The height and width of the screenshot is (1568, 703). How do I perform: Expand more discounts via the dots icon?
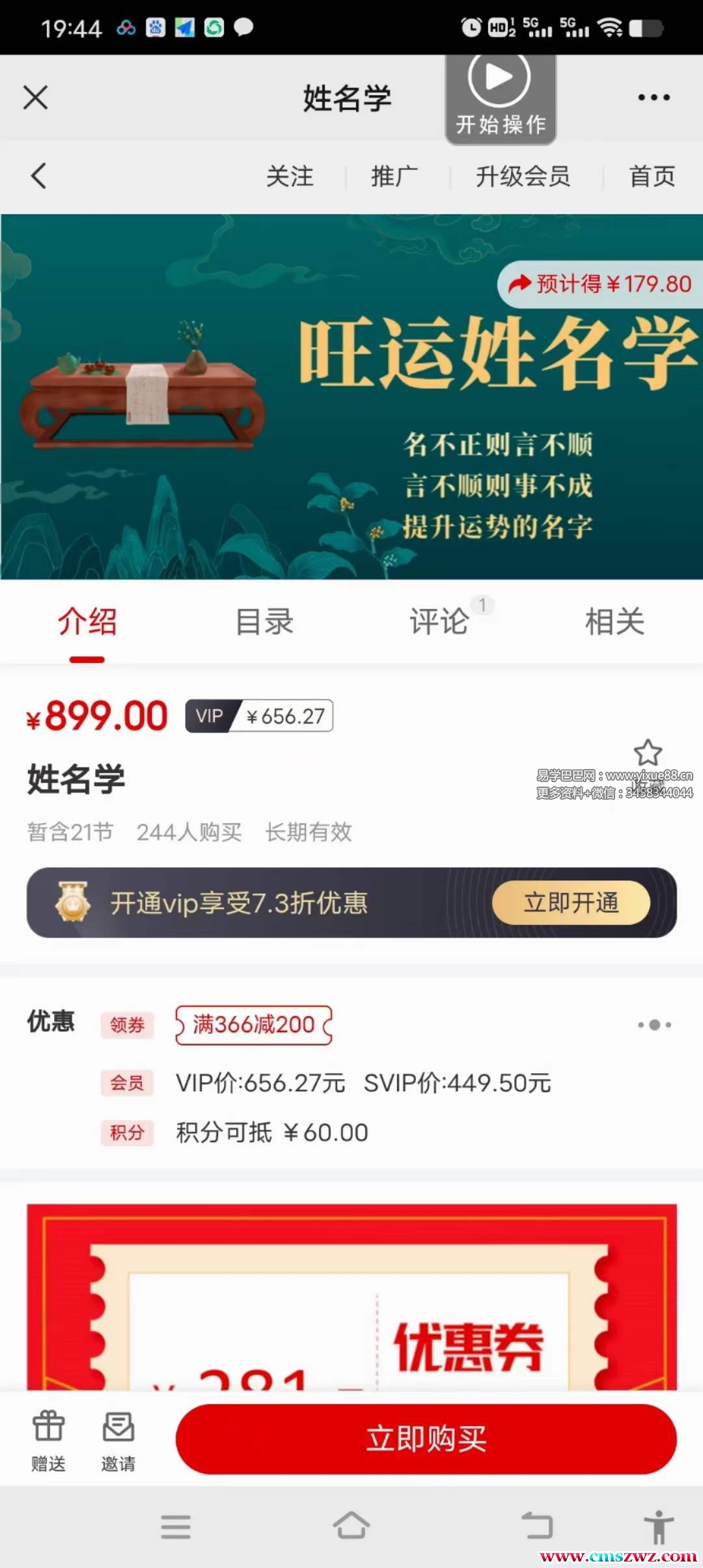click(x=654, y=1025)
